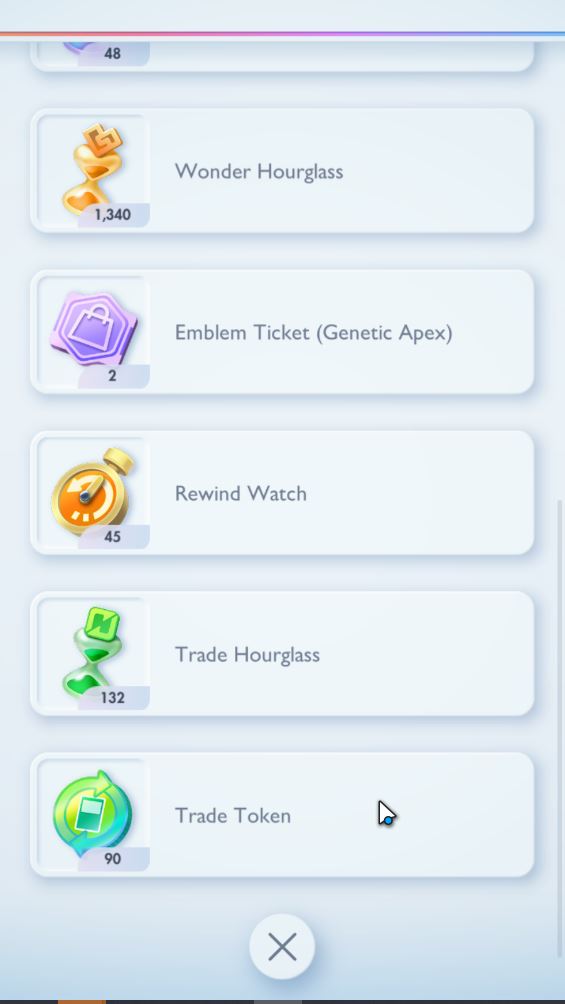Open the Trade Token item
Image resolution: width=565 pixels, height=1004 pixels.
[282, 814]
